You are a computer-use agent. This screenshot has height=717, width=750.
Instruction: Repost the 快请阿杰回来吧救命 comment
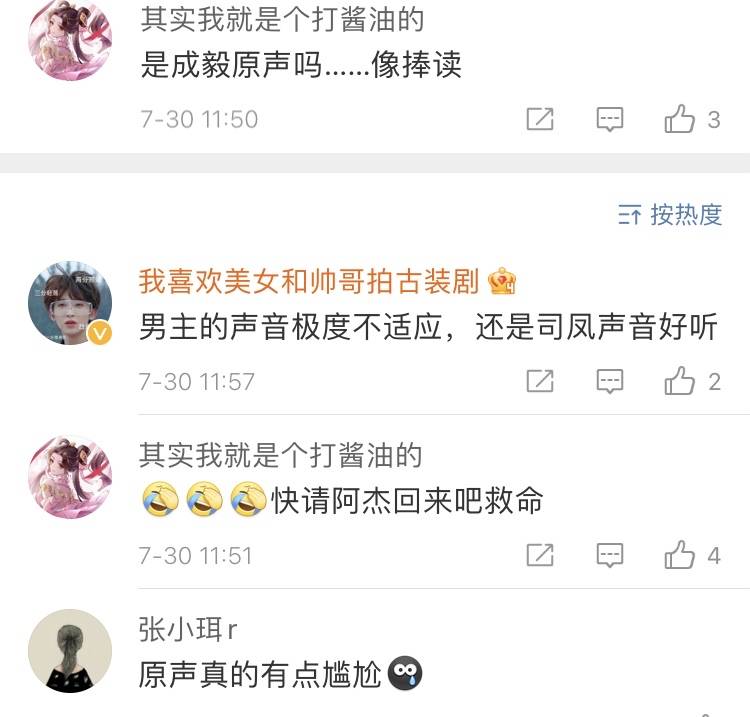pos(540,555)
